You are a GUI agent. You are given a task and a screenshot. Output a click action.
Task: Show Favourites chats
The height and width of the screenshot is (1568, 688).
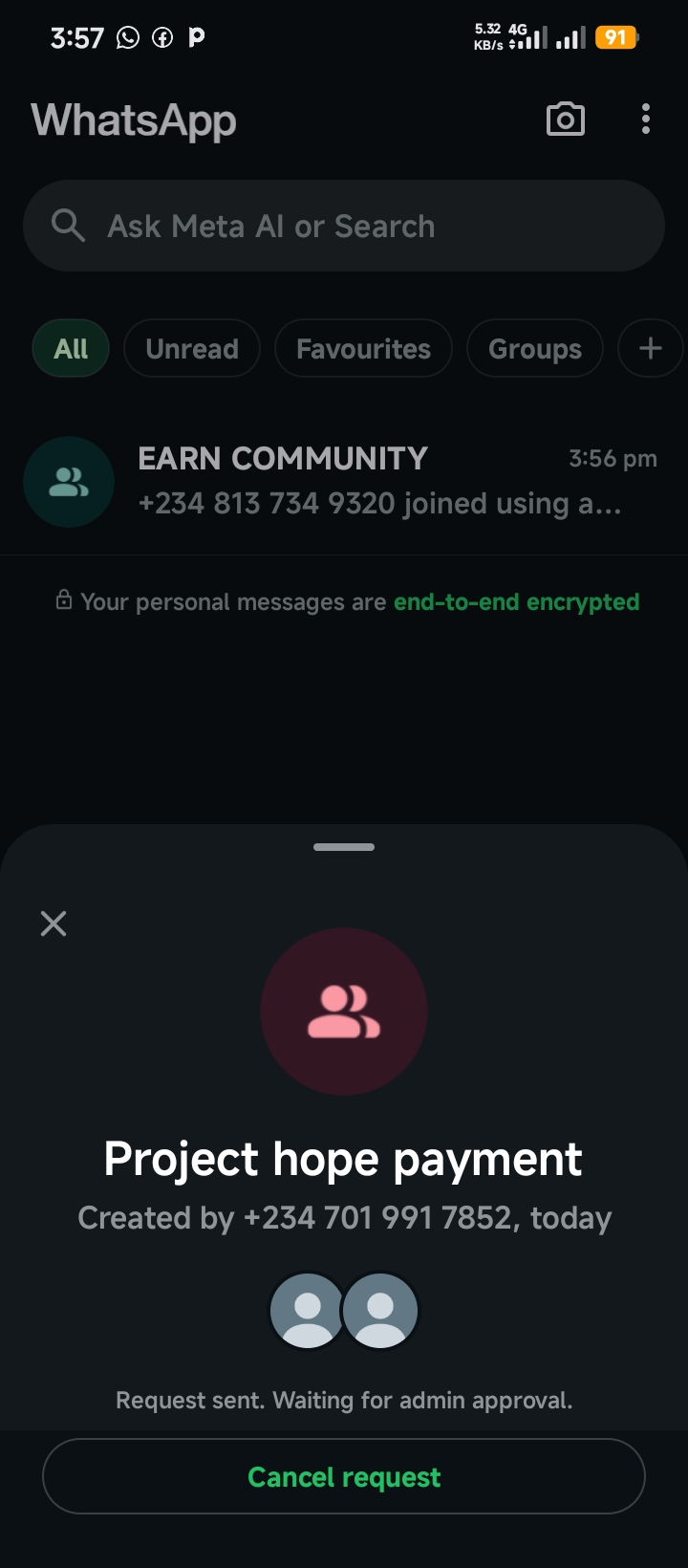(363, 349)
